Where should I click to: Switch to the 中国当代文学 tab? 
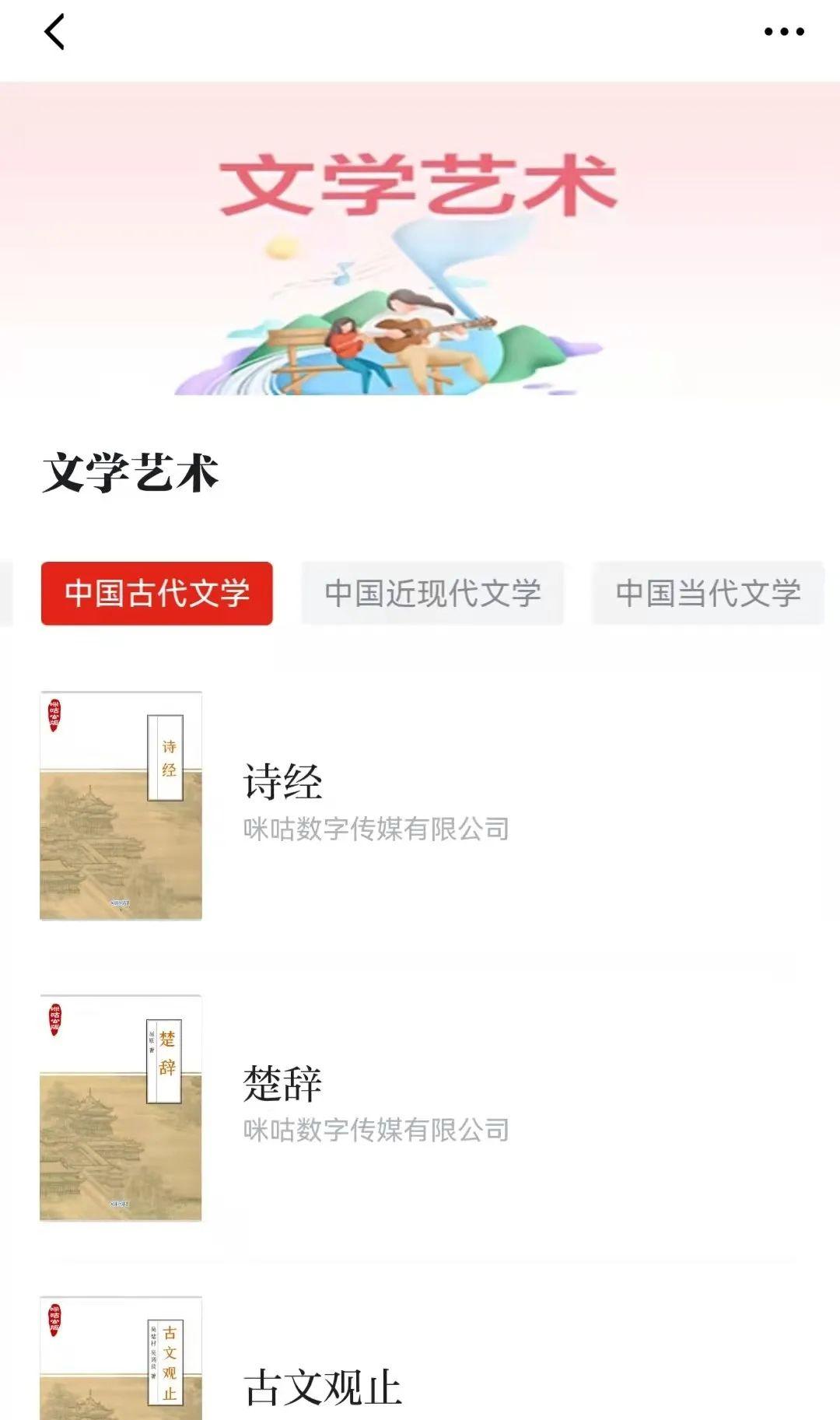tap(708, 594)
